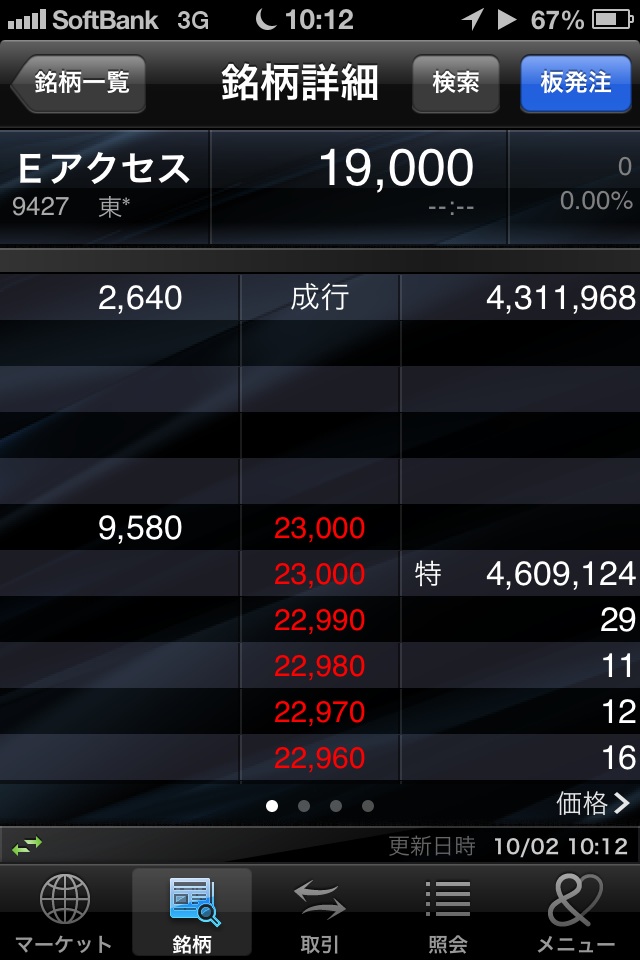
Task: Tap the green refresh arrows icon
Action: [x=27, y=846]
